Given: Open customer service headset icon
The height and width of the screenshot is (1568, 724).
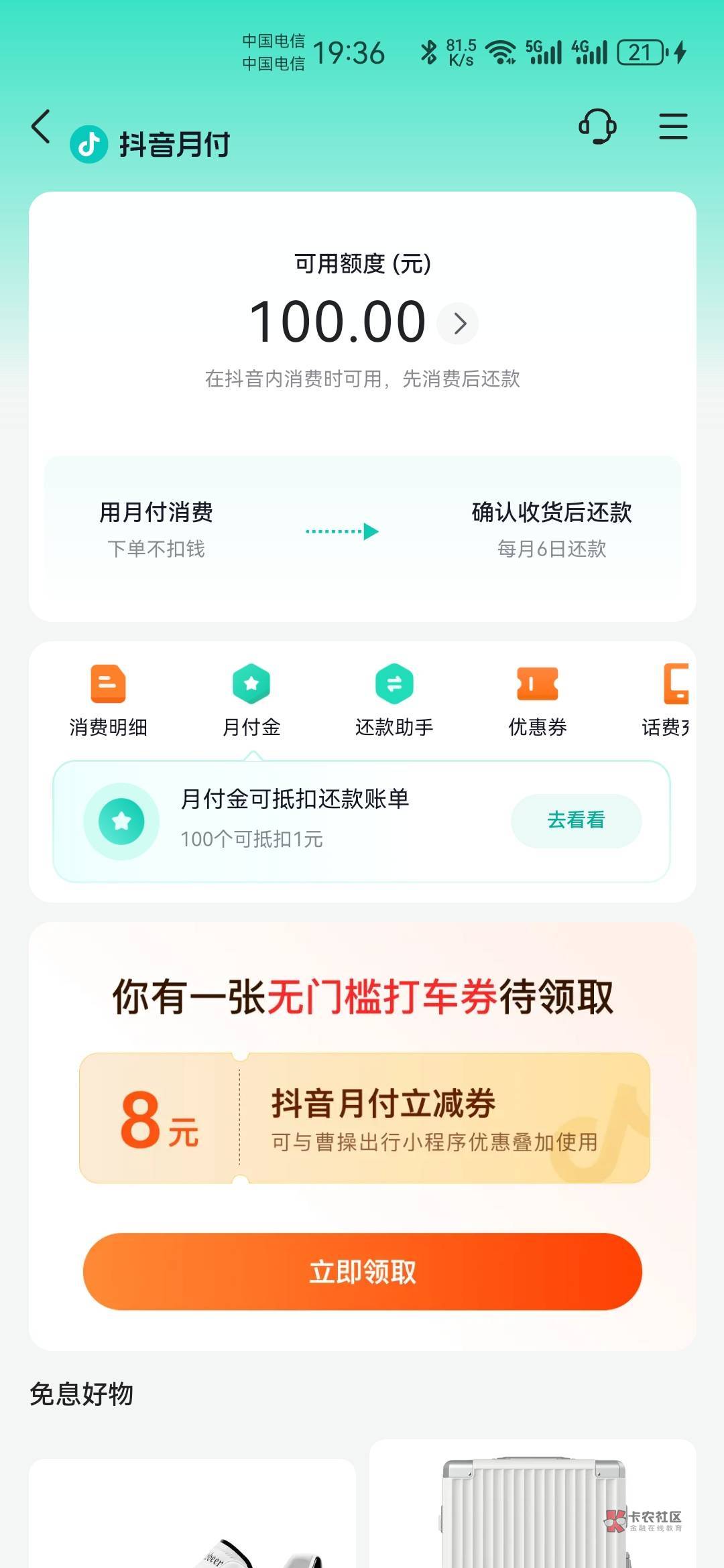Looking at the screenshot, I should [597, 126].
